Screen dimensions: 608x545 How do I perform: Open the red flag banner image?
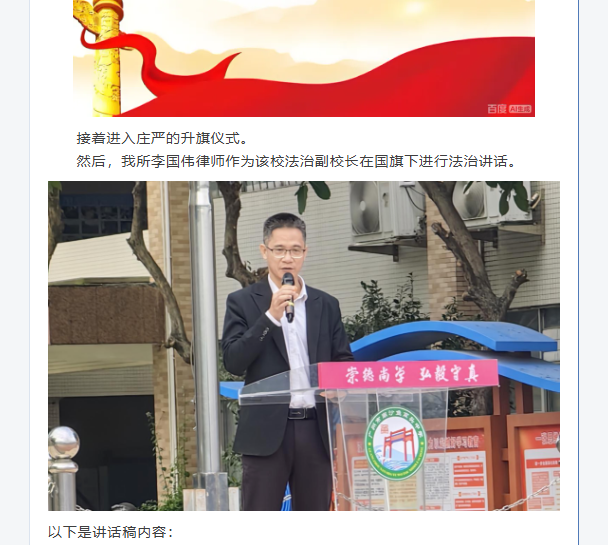[304, 58]
